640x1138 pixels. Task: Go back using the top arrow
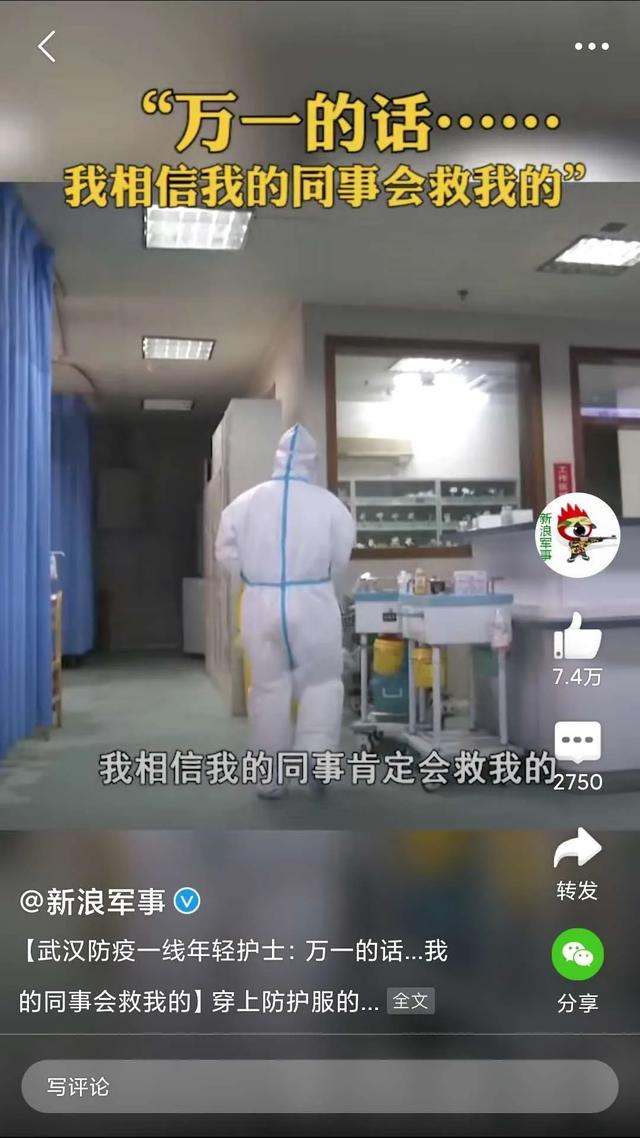(x=47, y=46)
